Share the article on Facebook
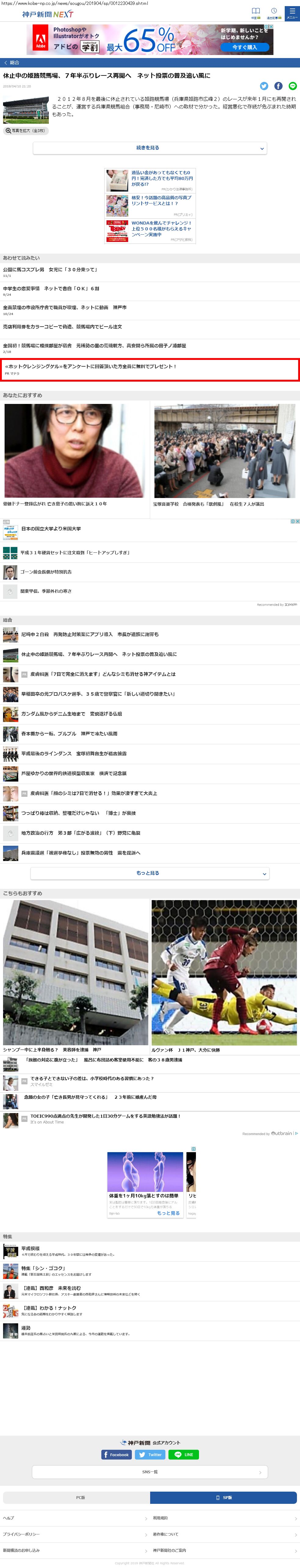 click(278, 86)
